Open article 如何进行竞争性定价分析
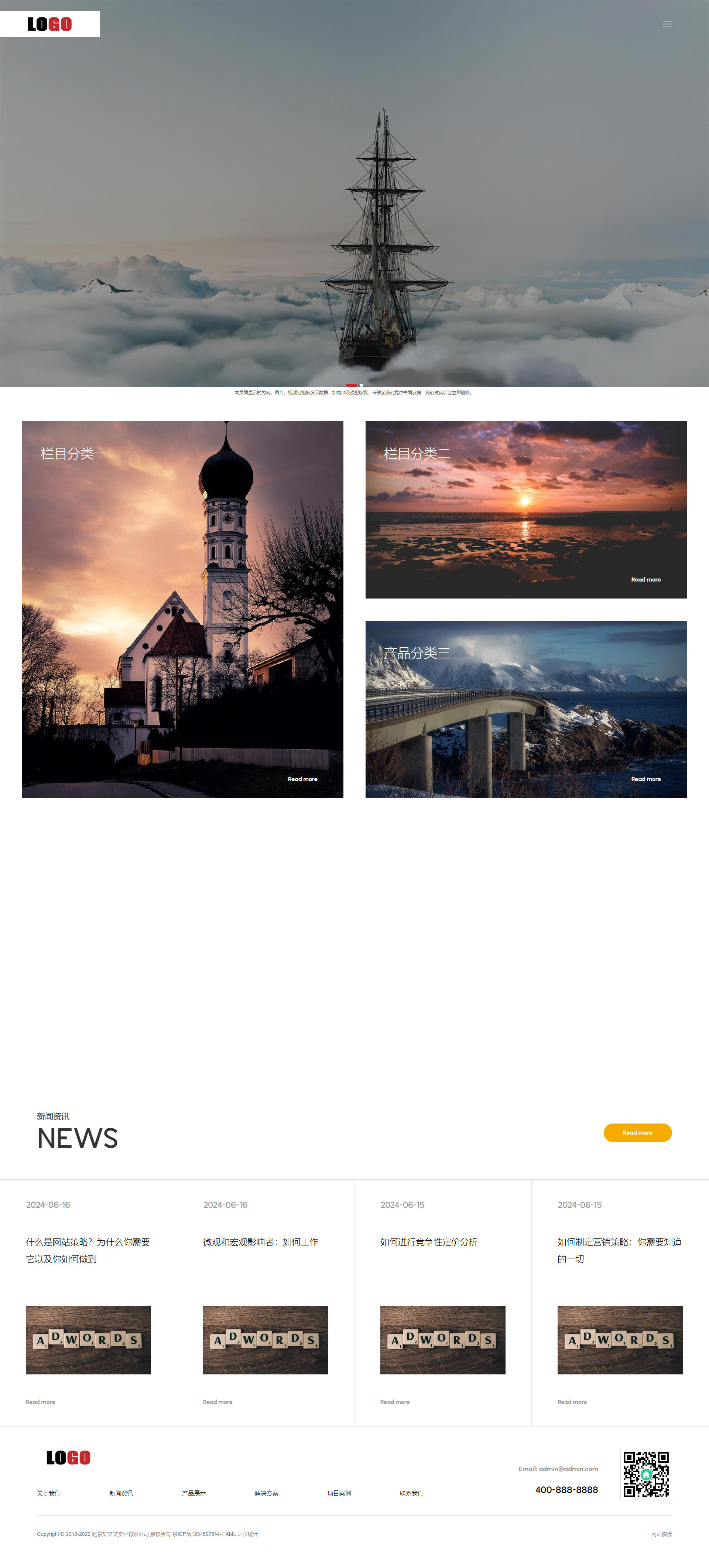The height and width of the screenshot is (1568, 709). pyautogui.click(x=429, y=1242)
